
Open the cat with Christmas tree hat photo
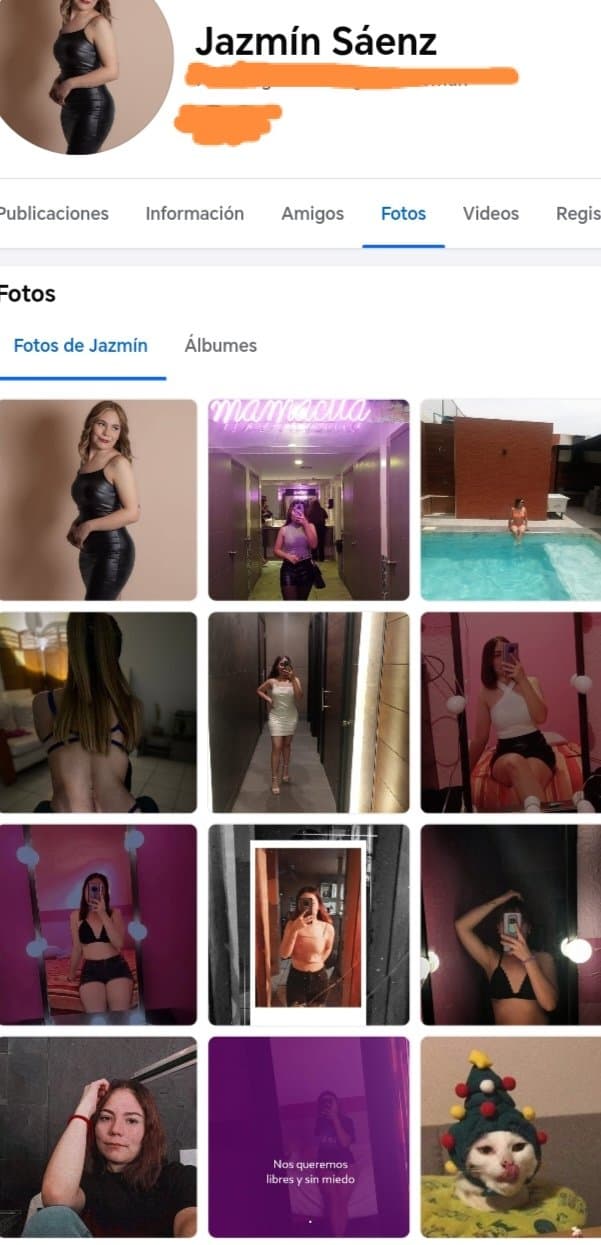pos(510,1136)
